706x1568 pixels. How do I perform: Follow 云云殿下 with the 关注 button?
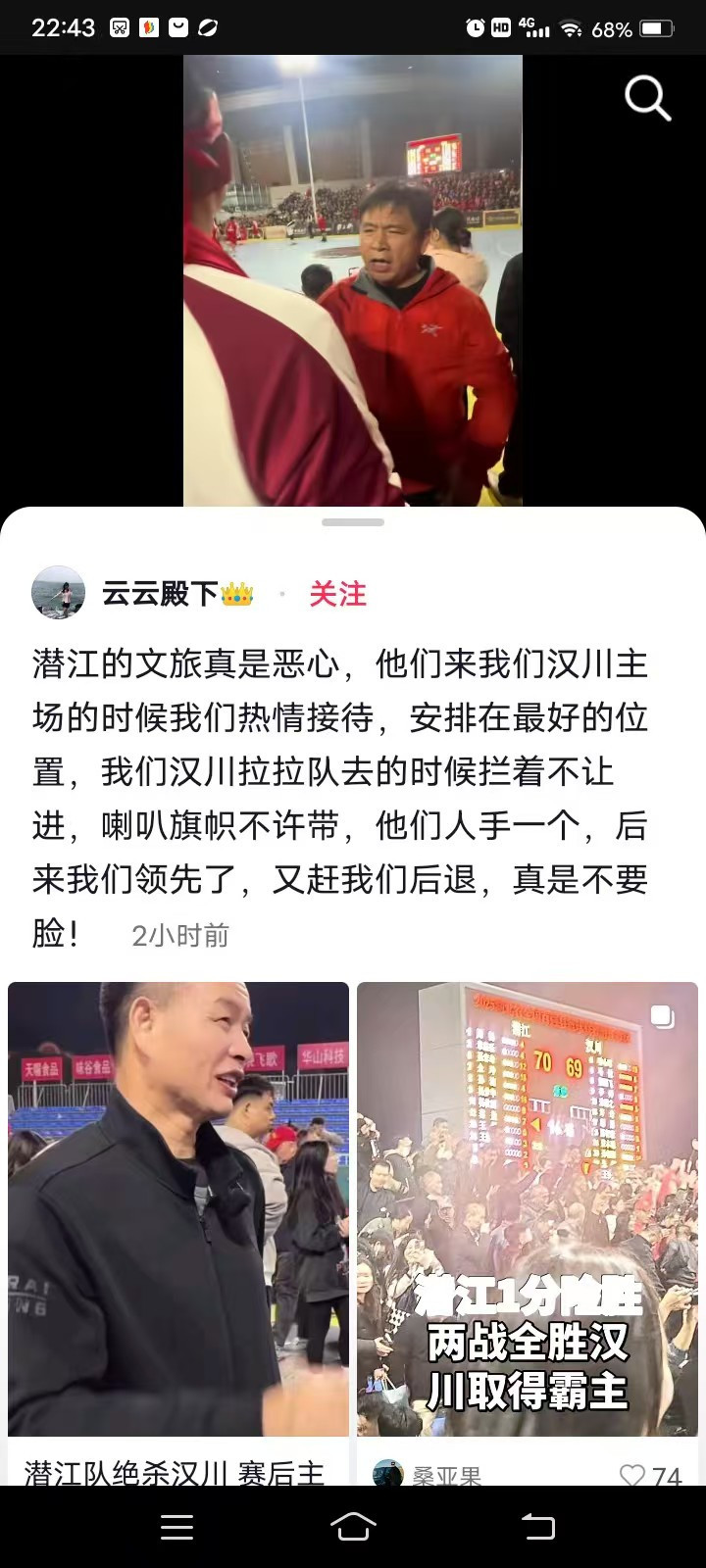click(x=337, y=594)
